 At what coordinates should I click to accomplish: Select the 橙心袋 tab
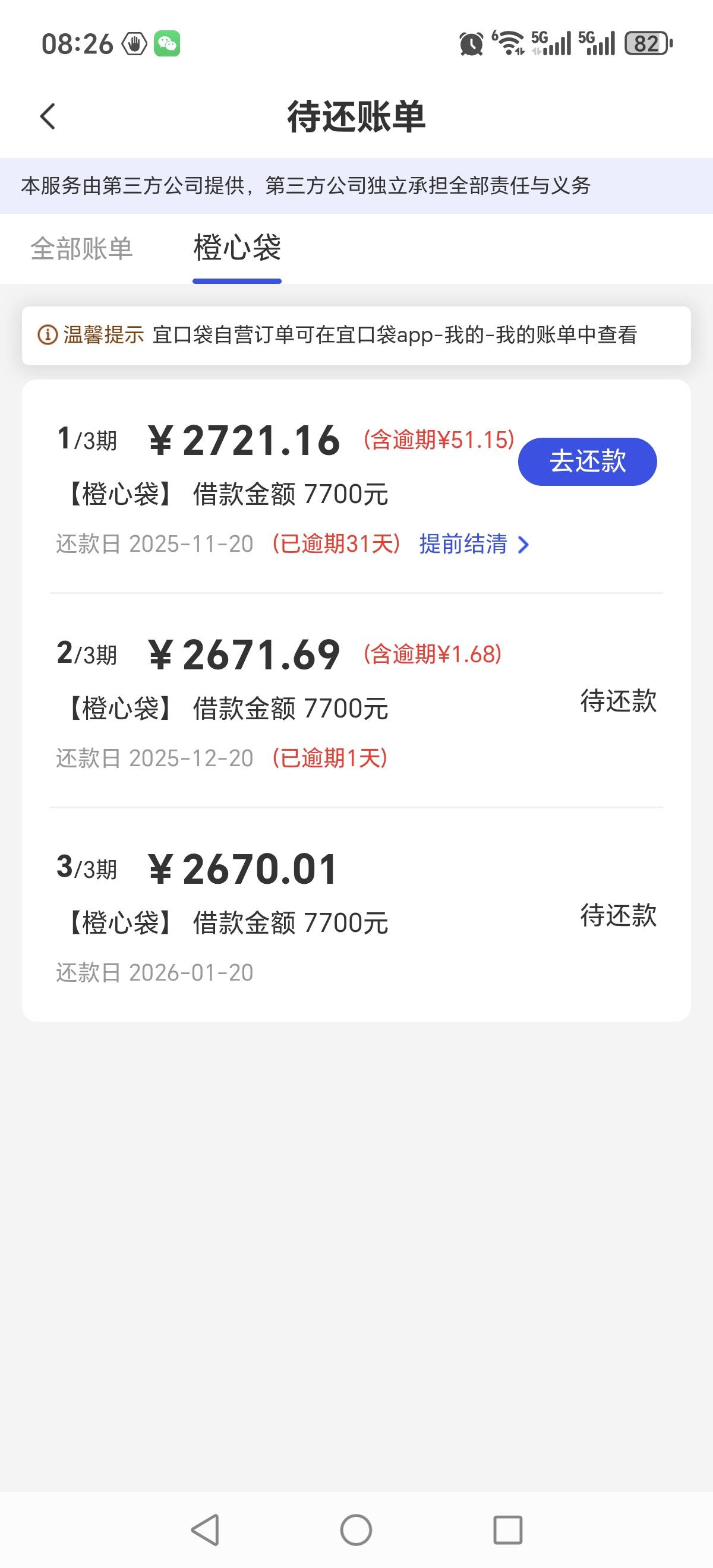coord(237,248)
